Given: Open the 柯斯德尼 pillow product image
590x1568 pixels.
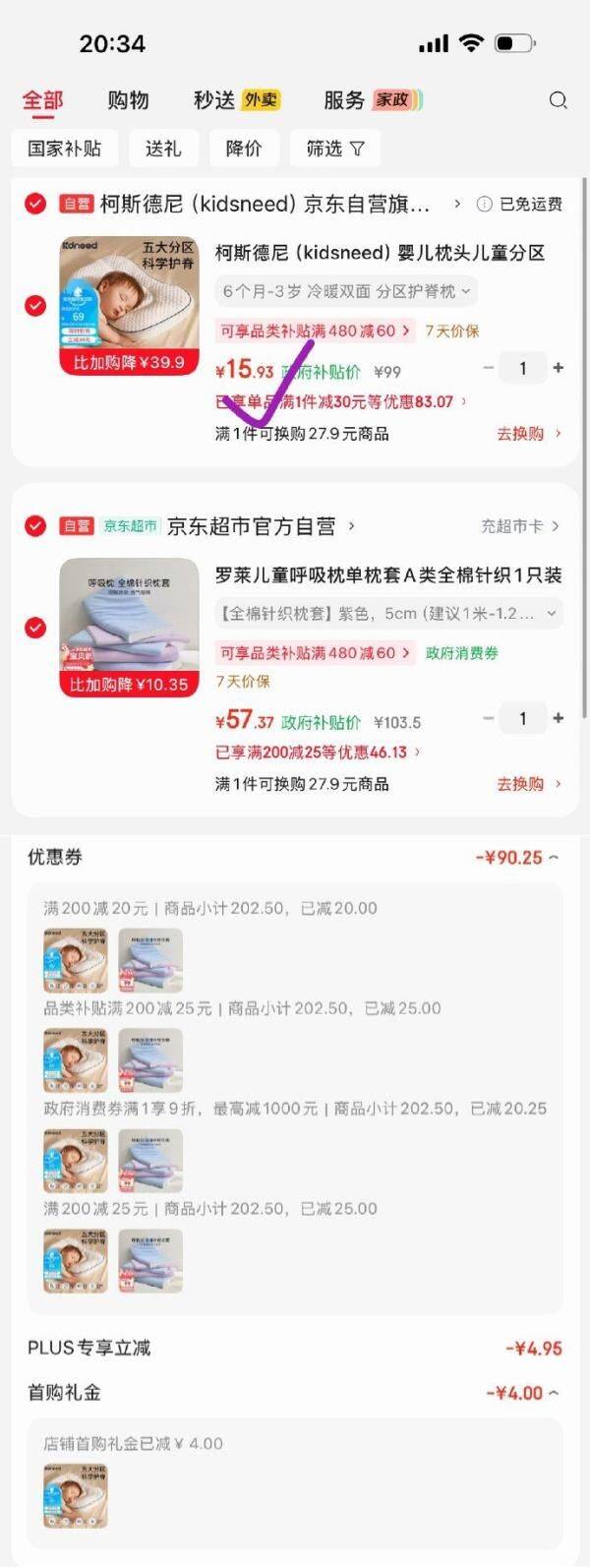Looking at the screenshot, I should point(129,305).
